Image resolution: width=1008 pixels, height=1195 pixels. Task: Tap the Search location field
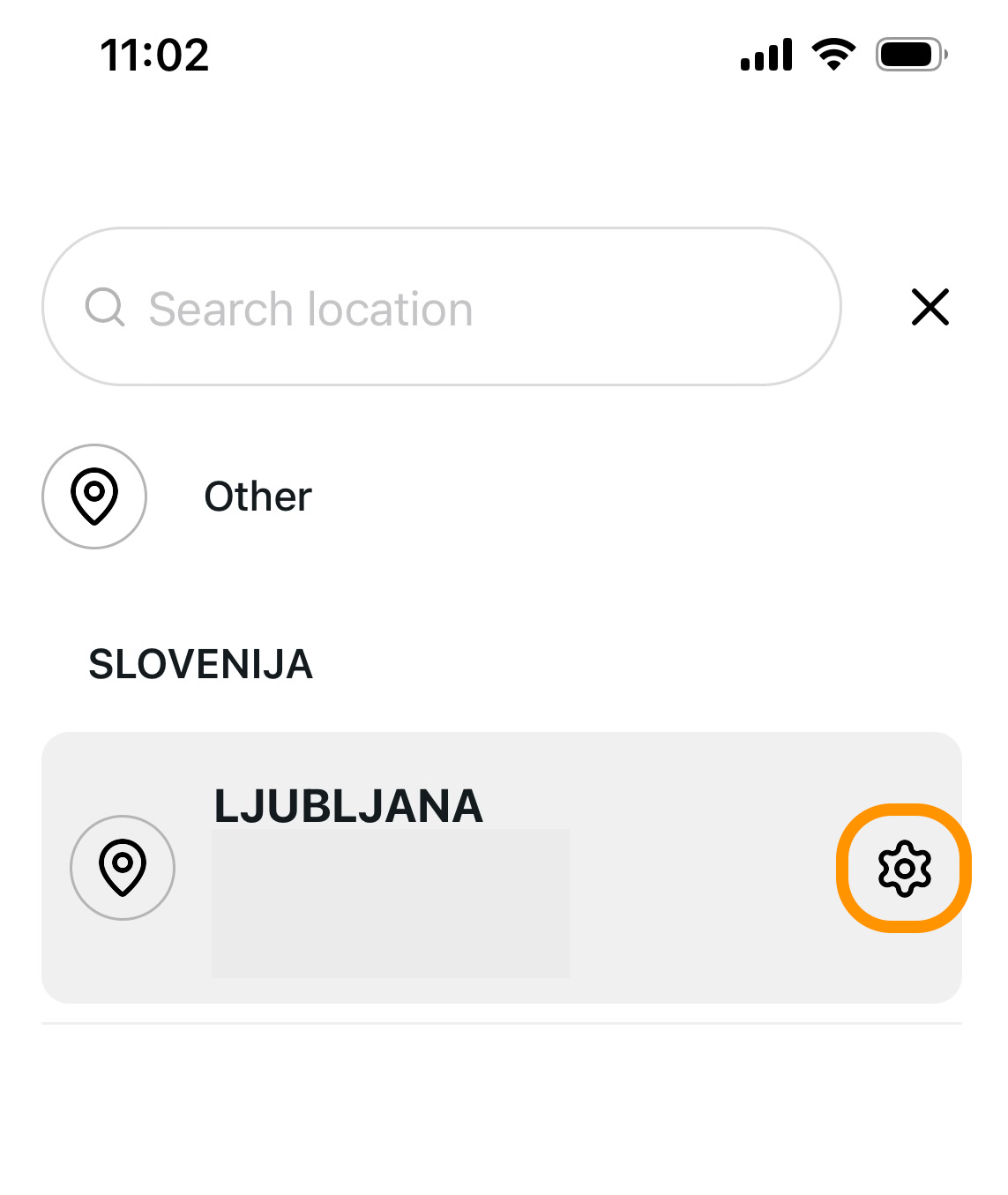pyautogui.click(x=441, y=308)
